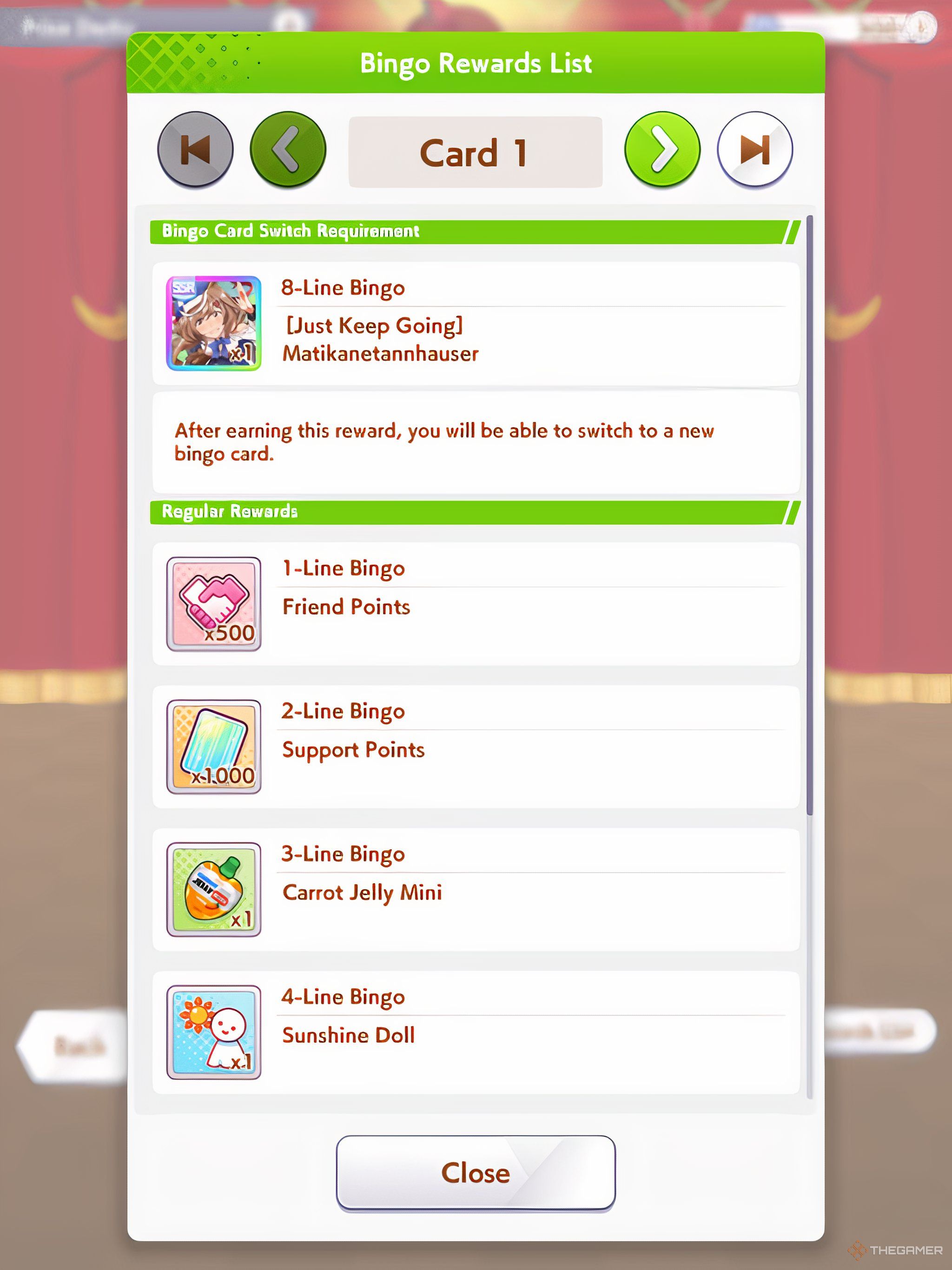This screenshot has height=1270, width=952.
Task: Go to the next bingo card
Action: pos(662,150)
